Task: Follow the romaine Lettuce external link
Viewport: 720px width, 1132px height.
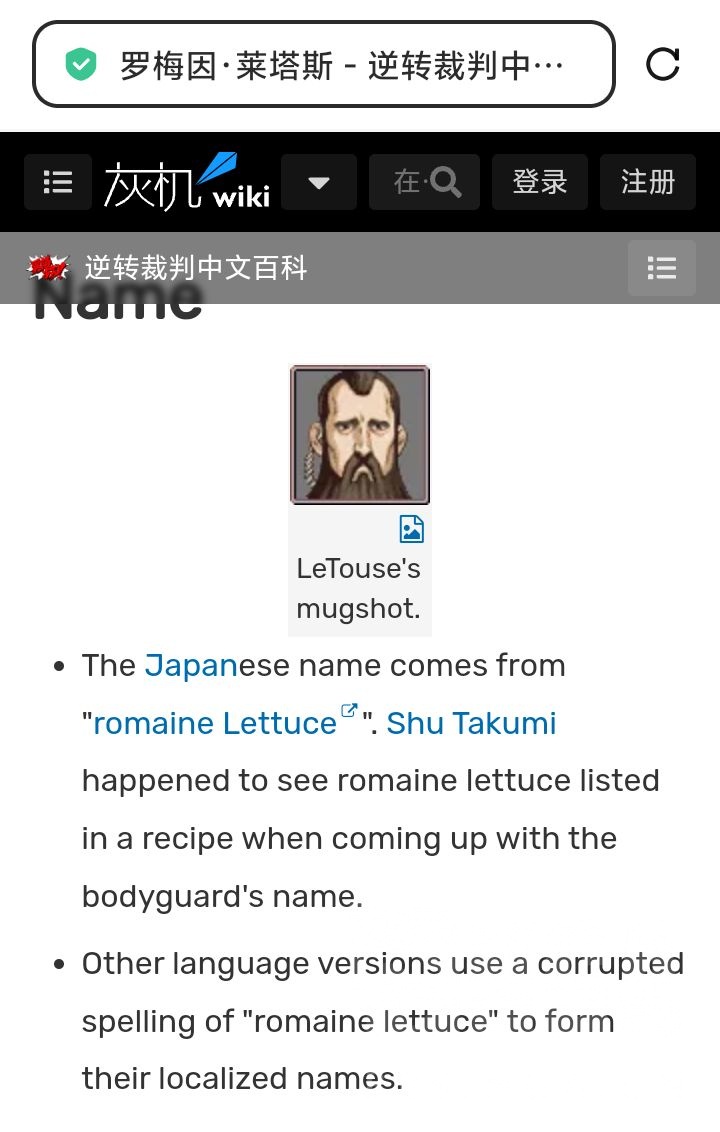Action: click(216, 724)
